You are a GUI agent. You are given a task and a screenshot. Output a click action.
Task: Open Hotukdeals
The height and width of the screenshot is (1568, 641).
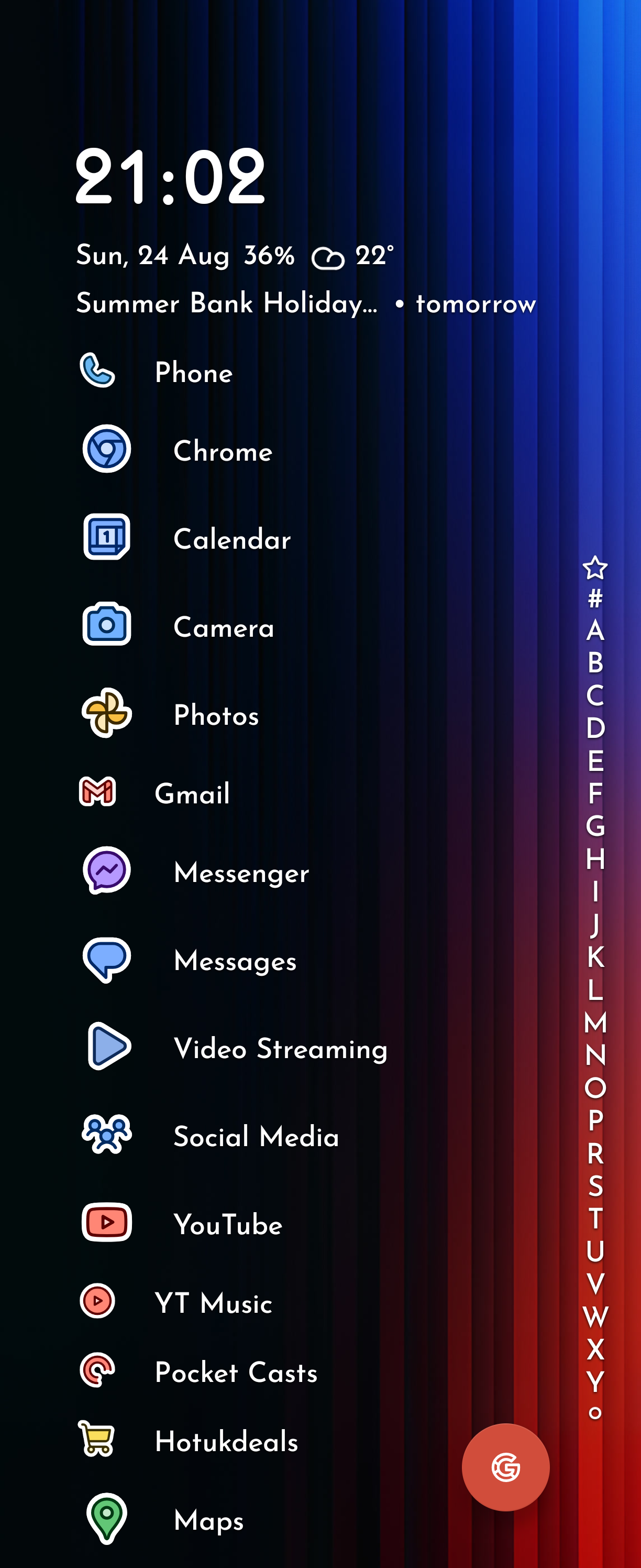click(x=188, y=1440)
